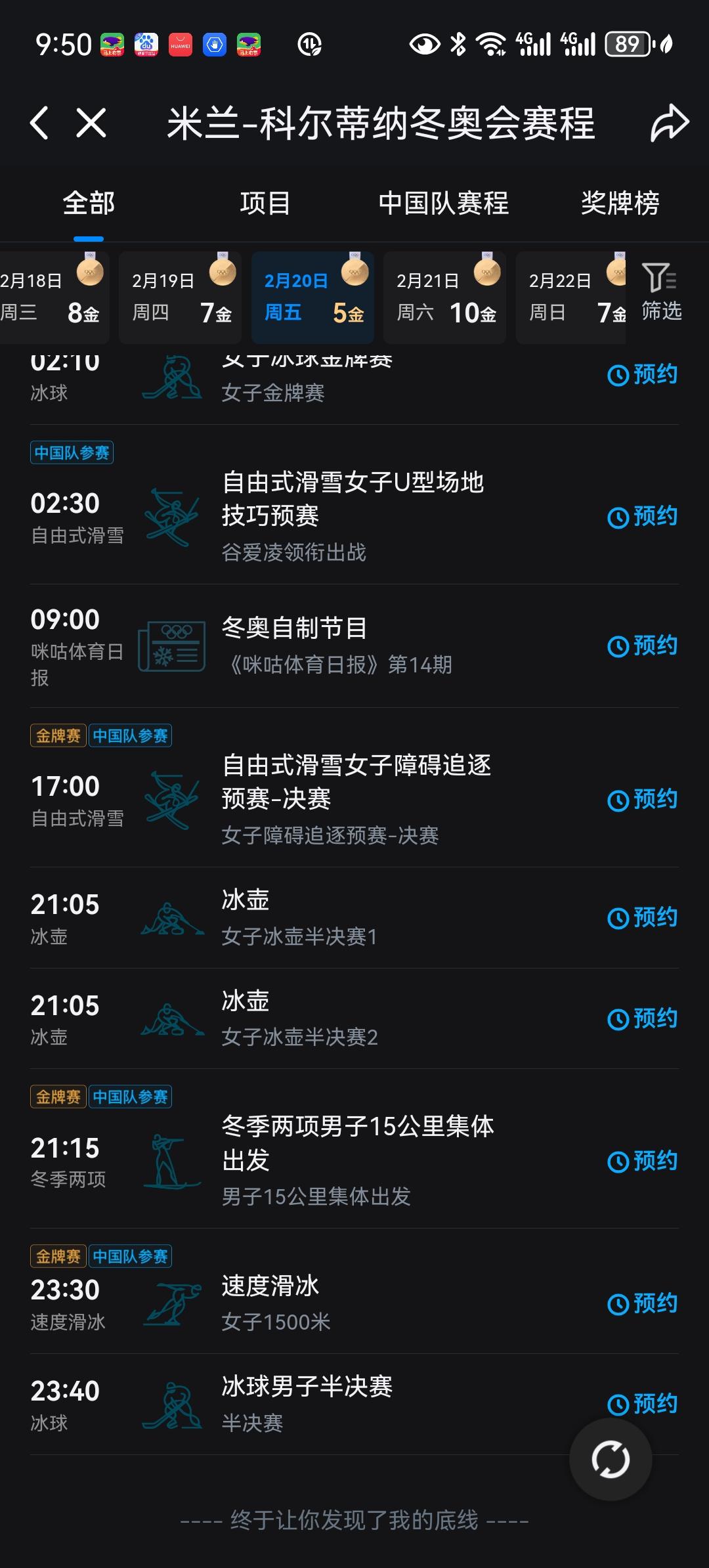
Task: Refresh the schedule with the floating button
Action: [611, 1460]
